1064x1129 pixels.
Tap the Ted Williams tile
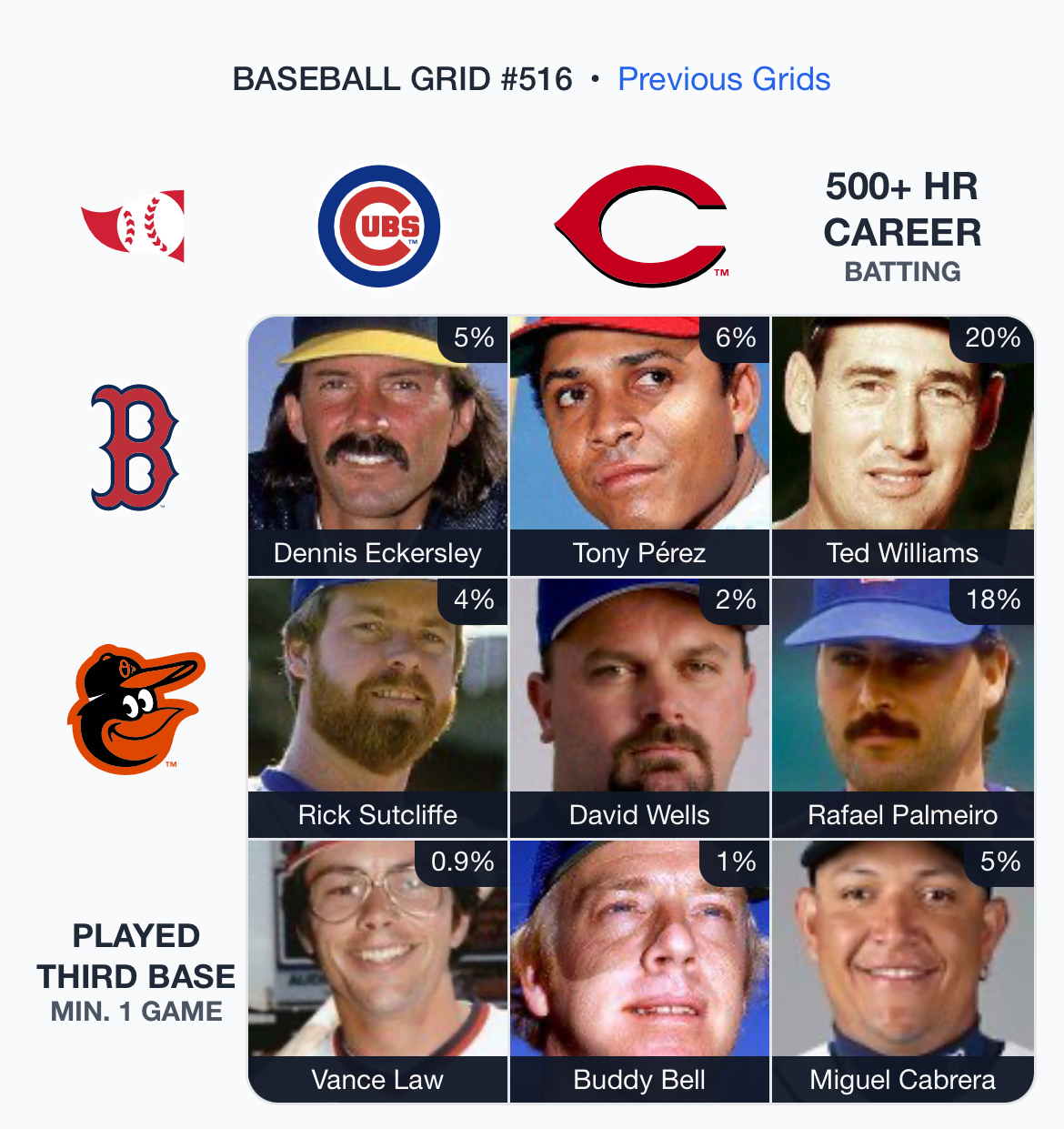(x=902, y=446)
